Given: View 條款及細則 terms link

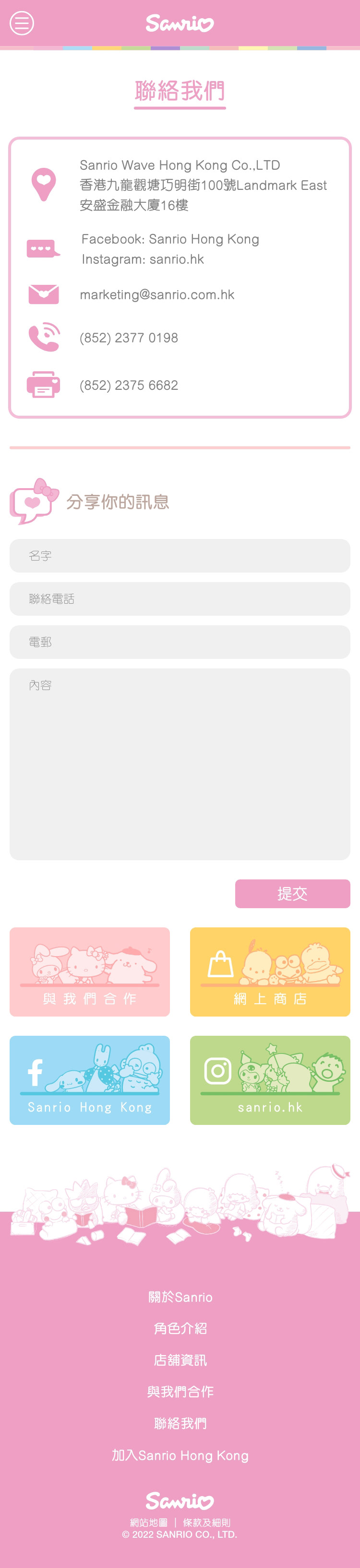Looking at the screenshot, I should (207, 1522).
